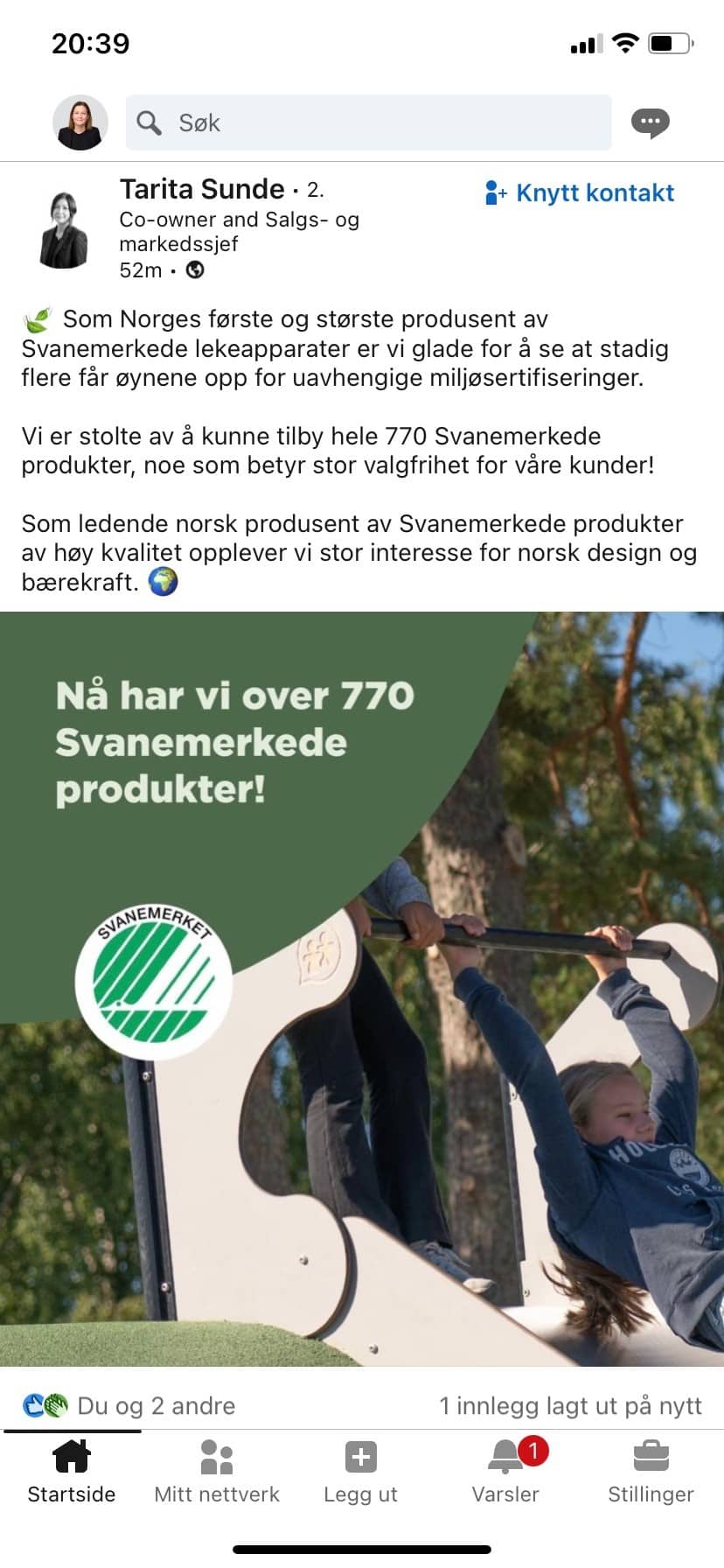
Task: Tap Knytt kontakt to connect with Tarita
Action: coord(580,192)
